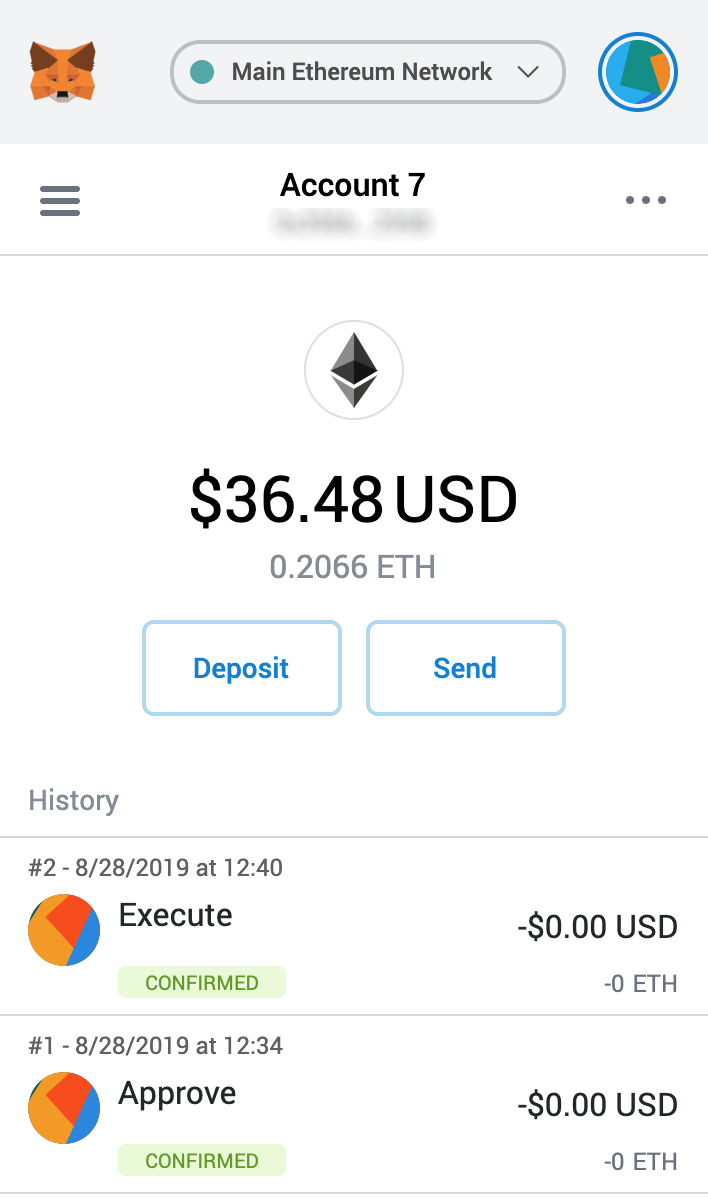This screenshot has width=708, height=1198.
Task: Open the three-dot account options
Action: (x=645, y=201)
